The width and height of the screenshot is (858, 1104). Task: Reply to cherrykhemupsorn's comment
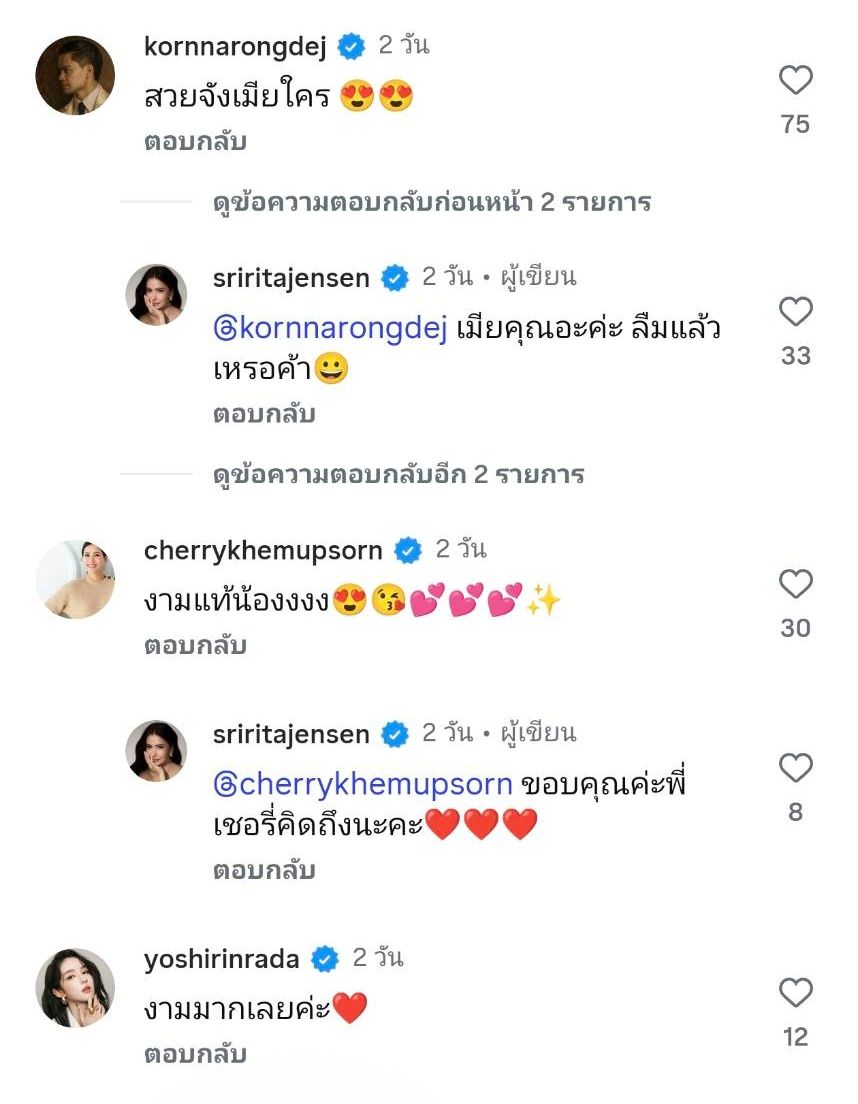[x=195, y=646]
